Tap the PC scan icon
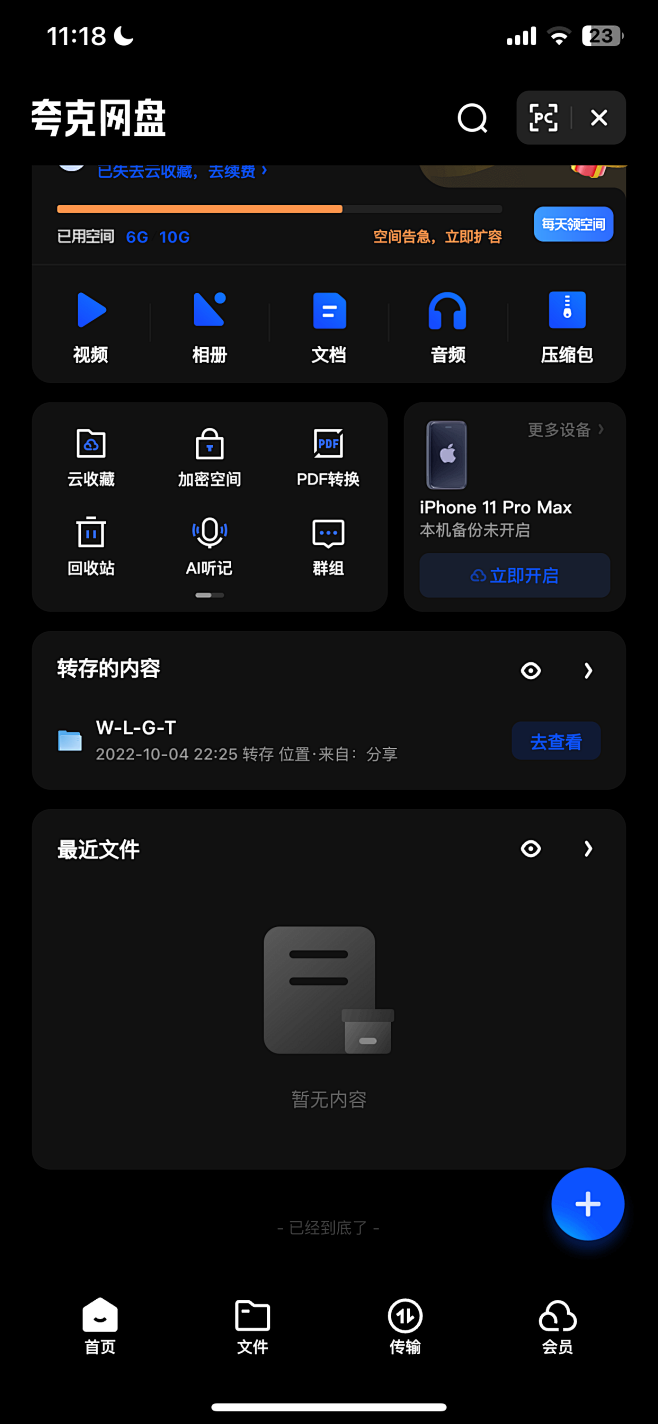Viewport: 658px width, 1424px height. pos(544,118)
